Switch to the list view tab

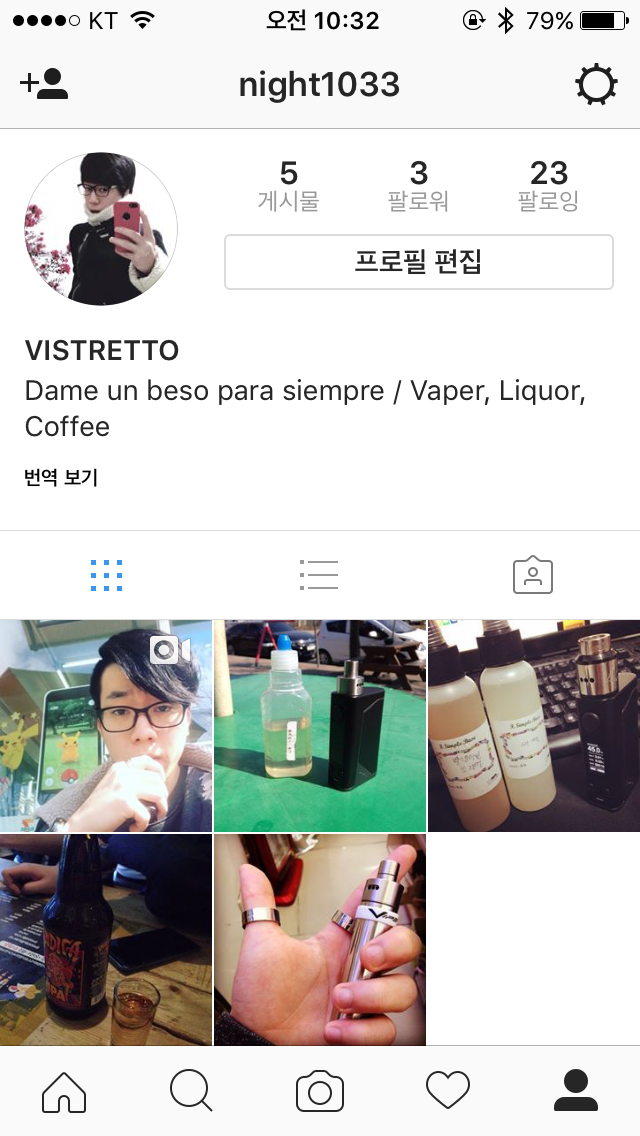[319, 575]
